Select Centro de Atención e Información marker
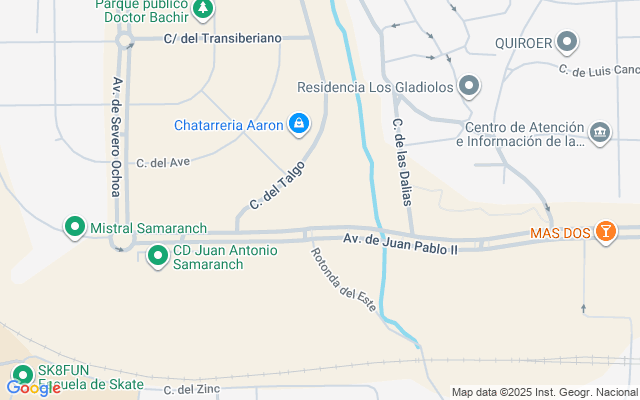 click(600, 133)
